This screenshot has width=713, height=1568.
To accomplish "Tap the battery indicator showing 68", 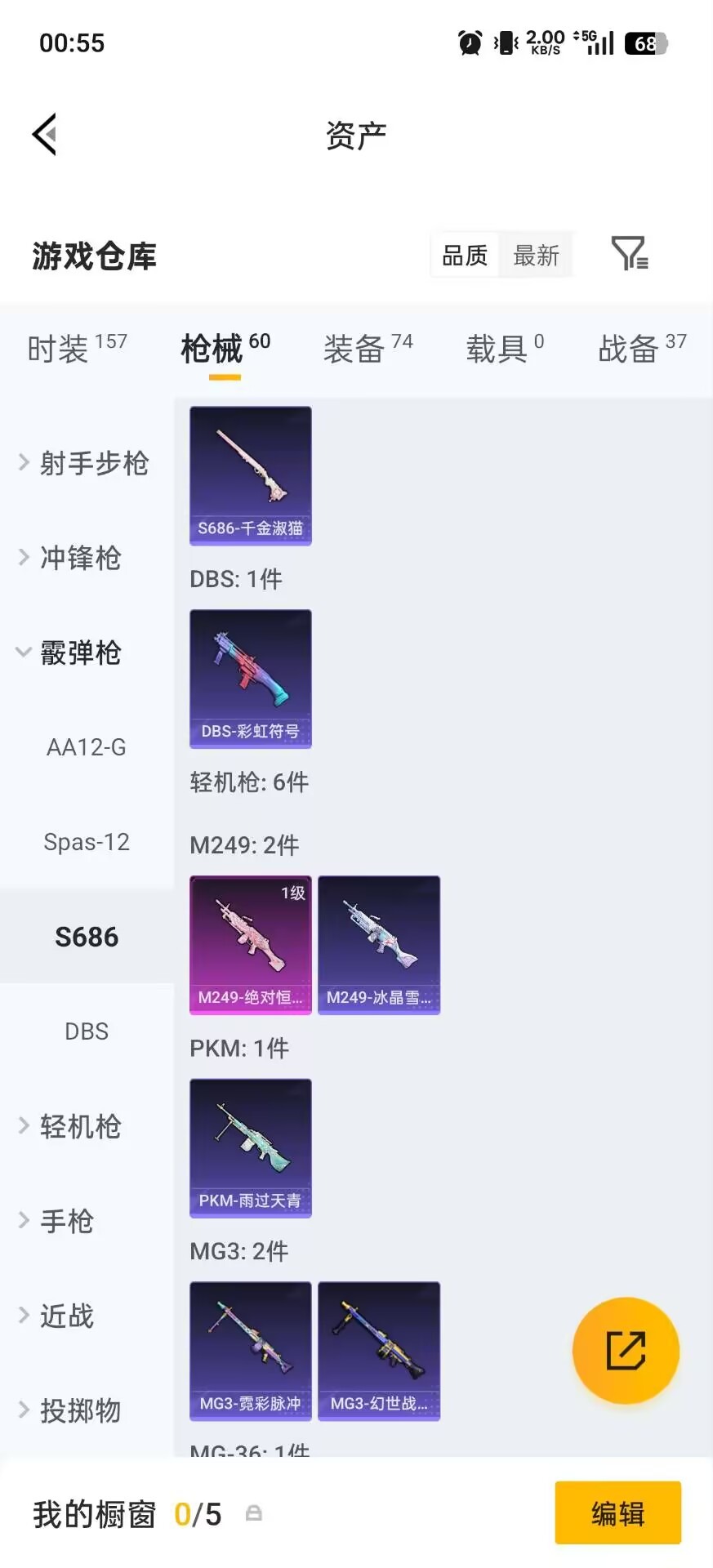I will point(644,42).
